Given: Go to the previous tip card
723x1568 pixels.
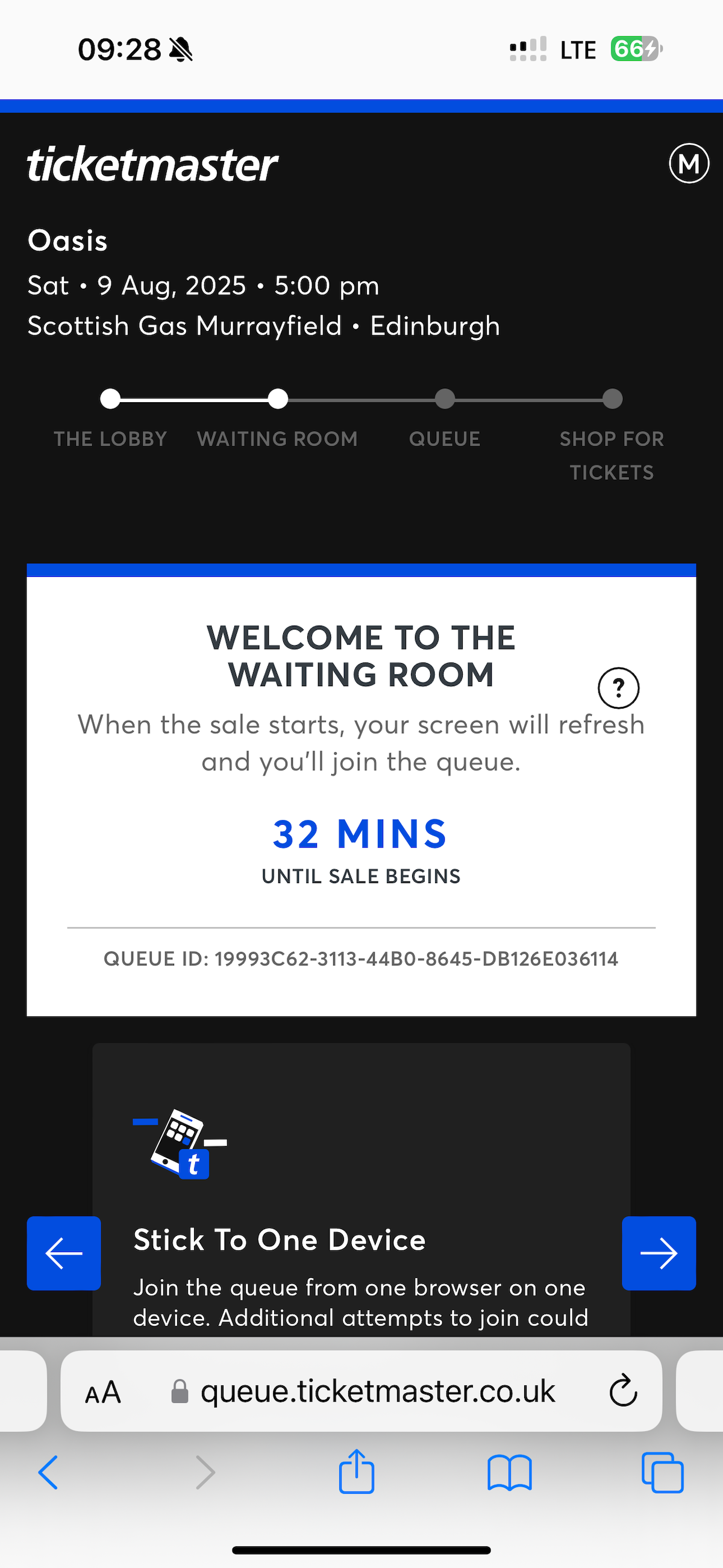Looking at the screenshot, I should pos(64,1253).
